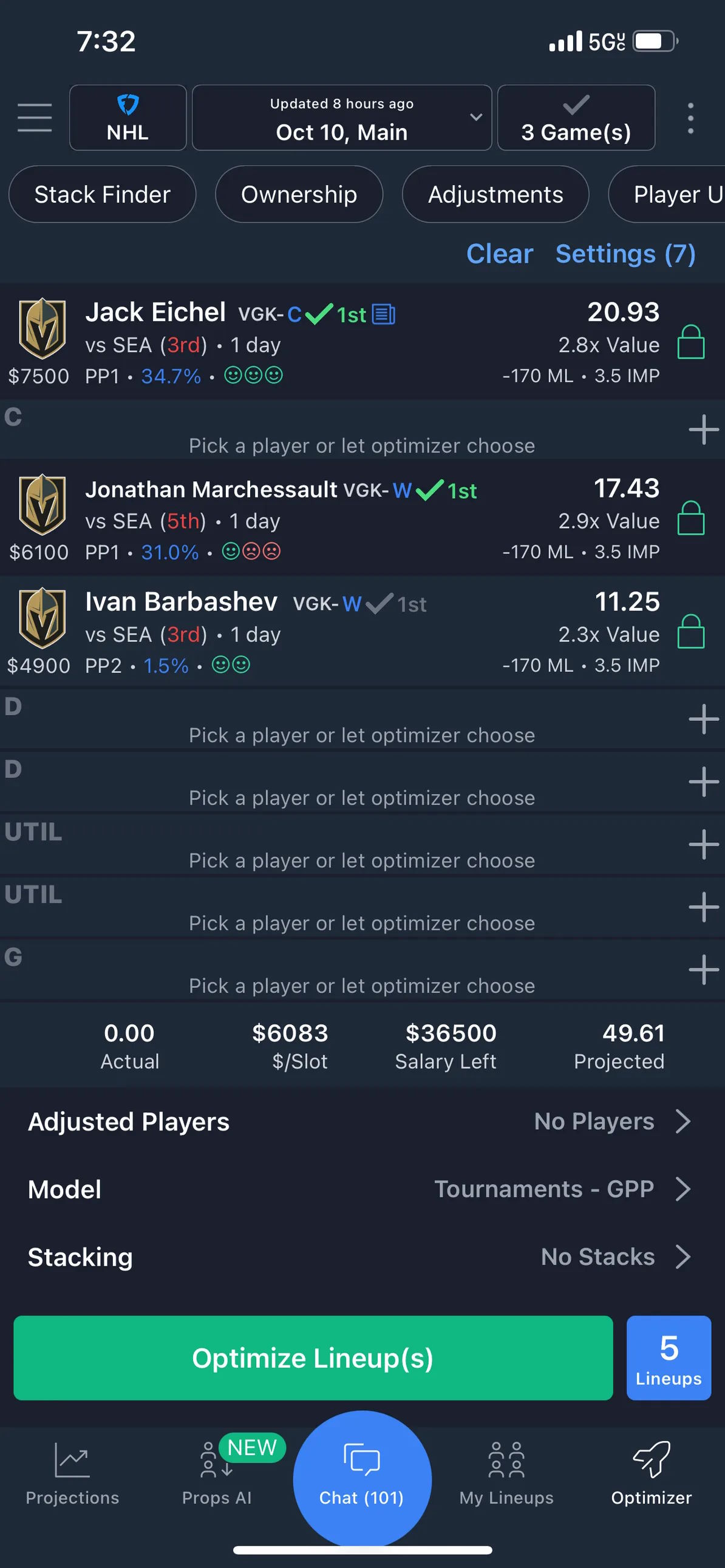This screenshot has height=1568, width=725.
Task: Open Jack Eichel's news note icon
Action: [x=383, y=315]
